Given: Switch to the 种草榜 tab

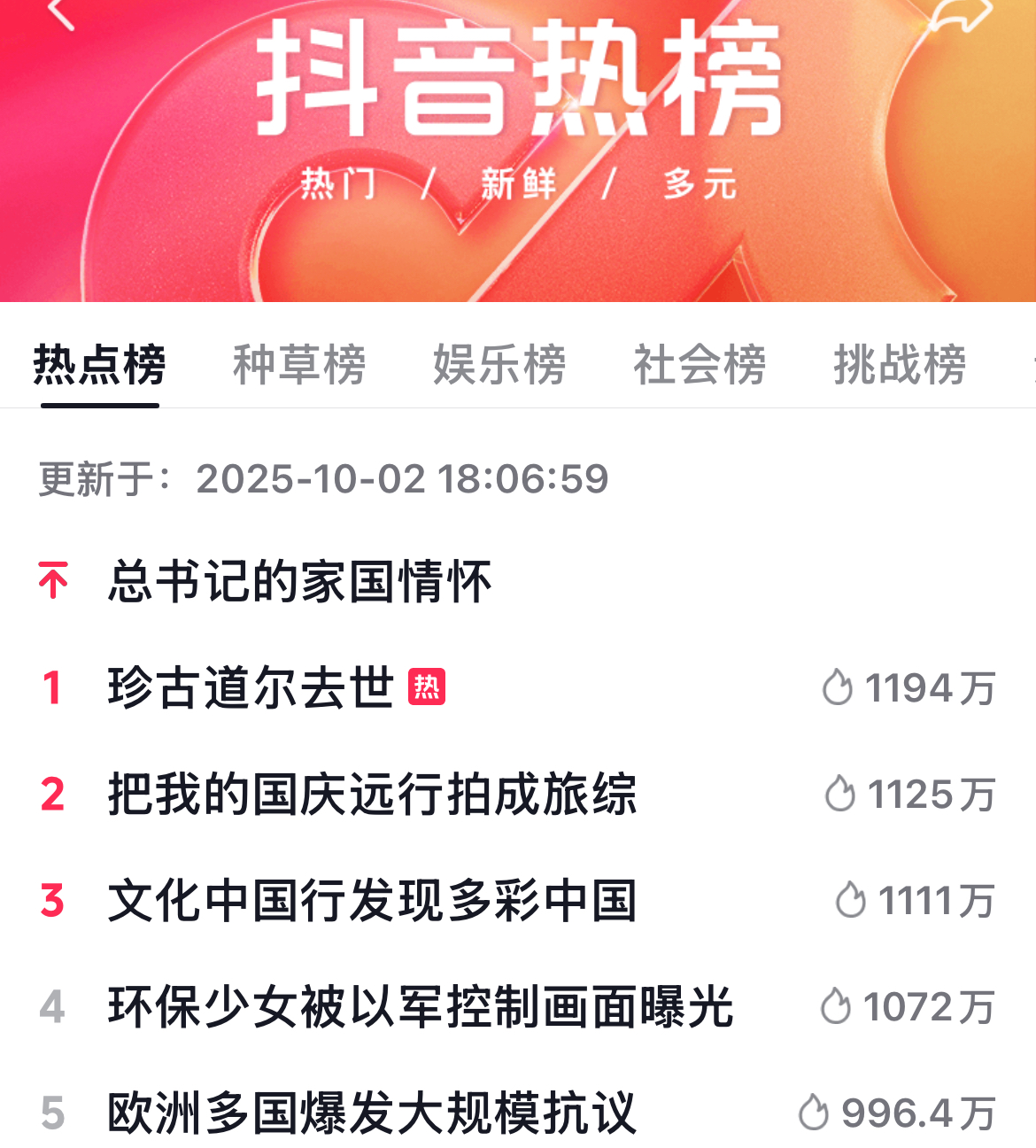Looking at the screenshot, I should click(299, 364).
